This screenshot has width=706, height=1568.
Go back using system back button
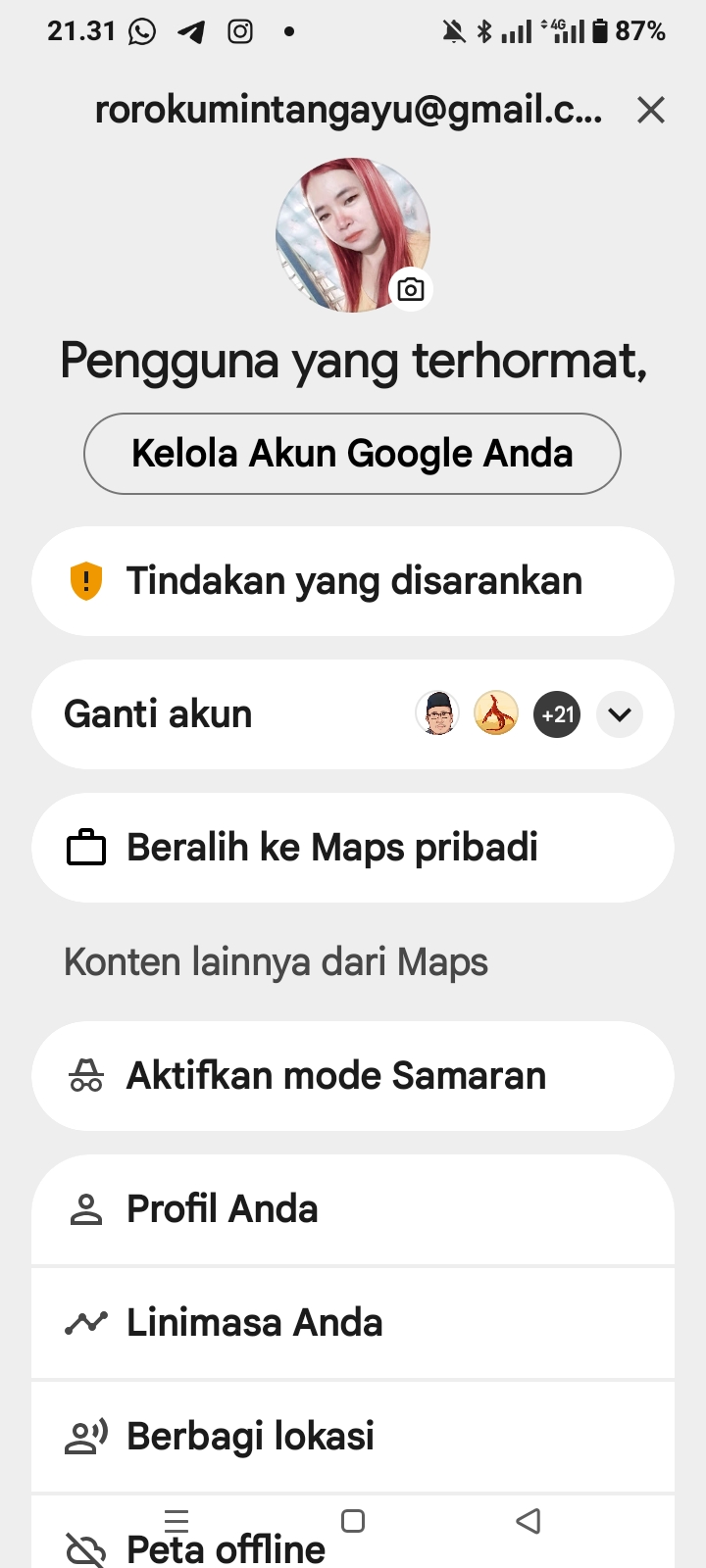pyautogui.click(x=529, y=1521)
